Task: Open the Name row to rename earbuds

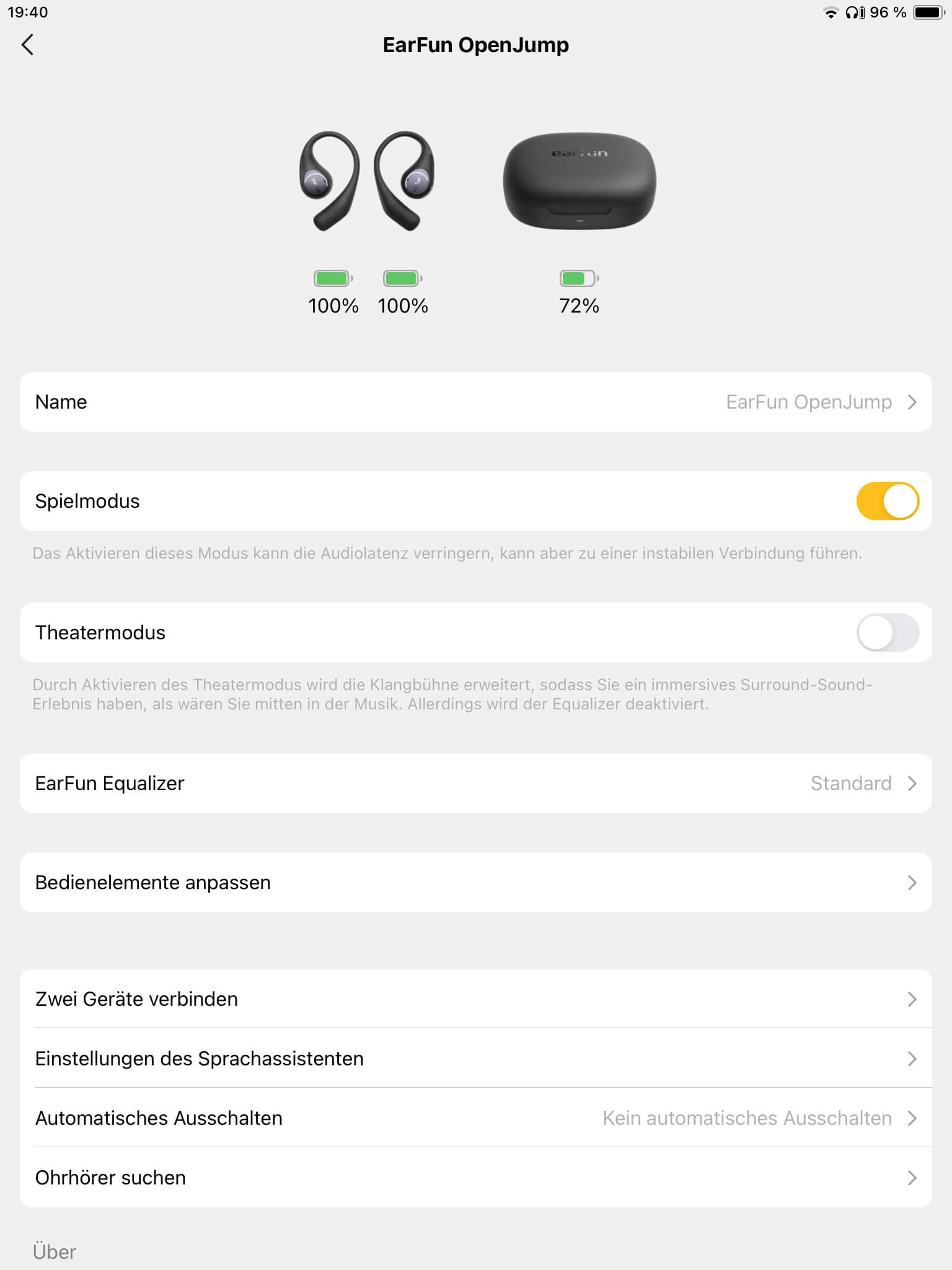Action: [475, 402]
